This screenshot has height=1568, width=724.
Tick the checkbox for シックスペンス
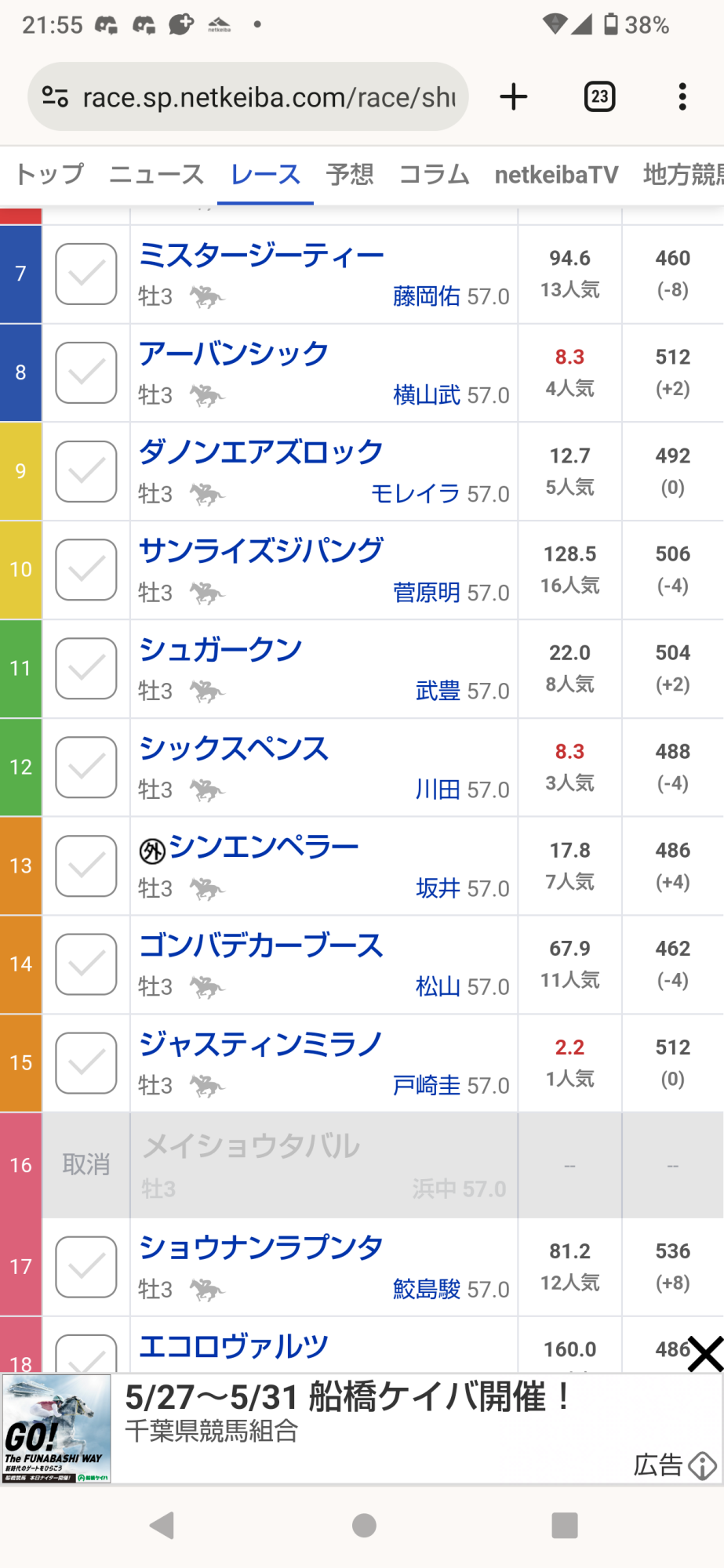(86, 767)
